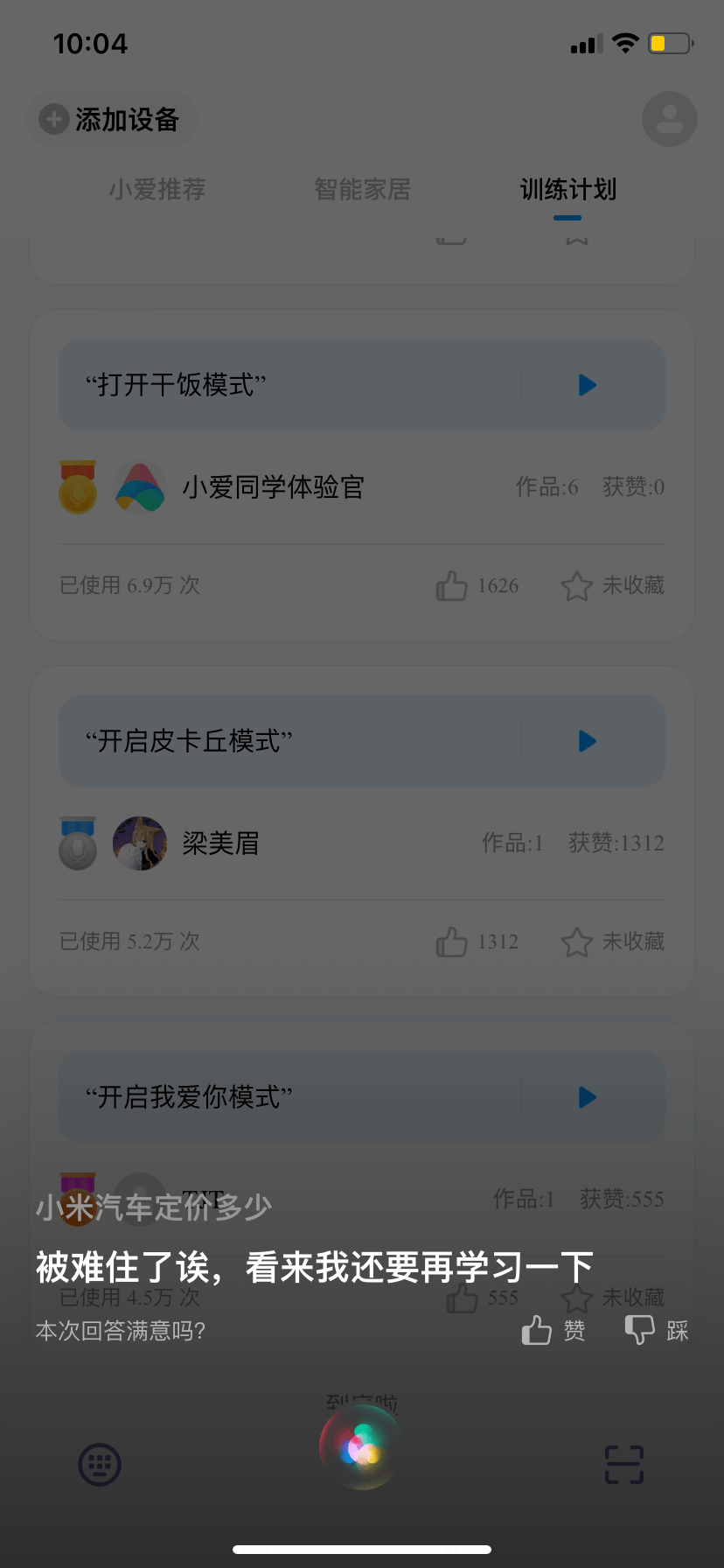This screenshot has width=724, height=1568.
Task: Open the profile avatar icon
Action: 669,119
